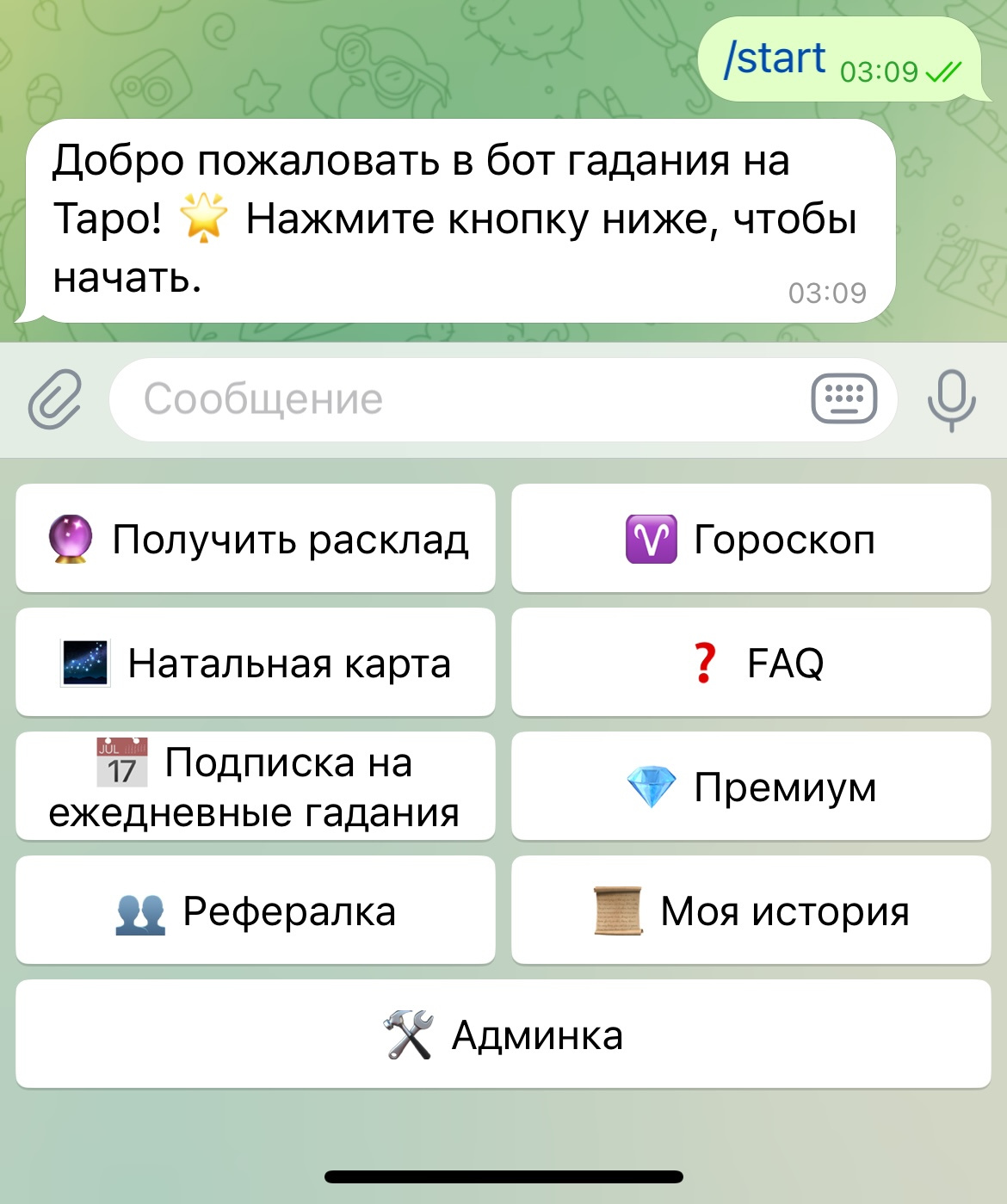Open the FAQ button

[x=751, y=663]
